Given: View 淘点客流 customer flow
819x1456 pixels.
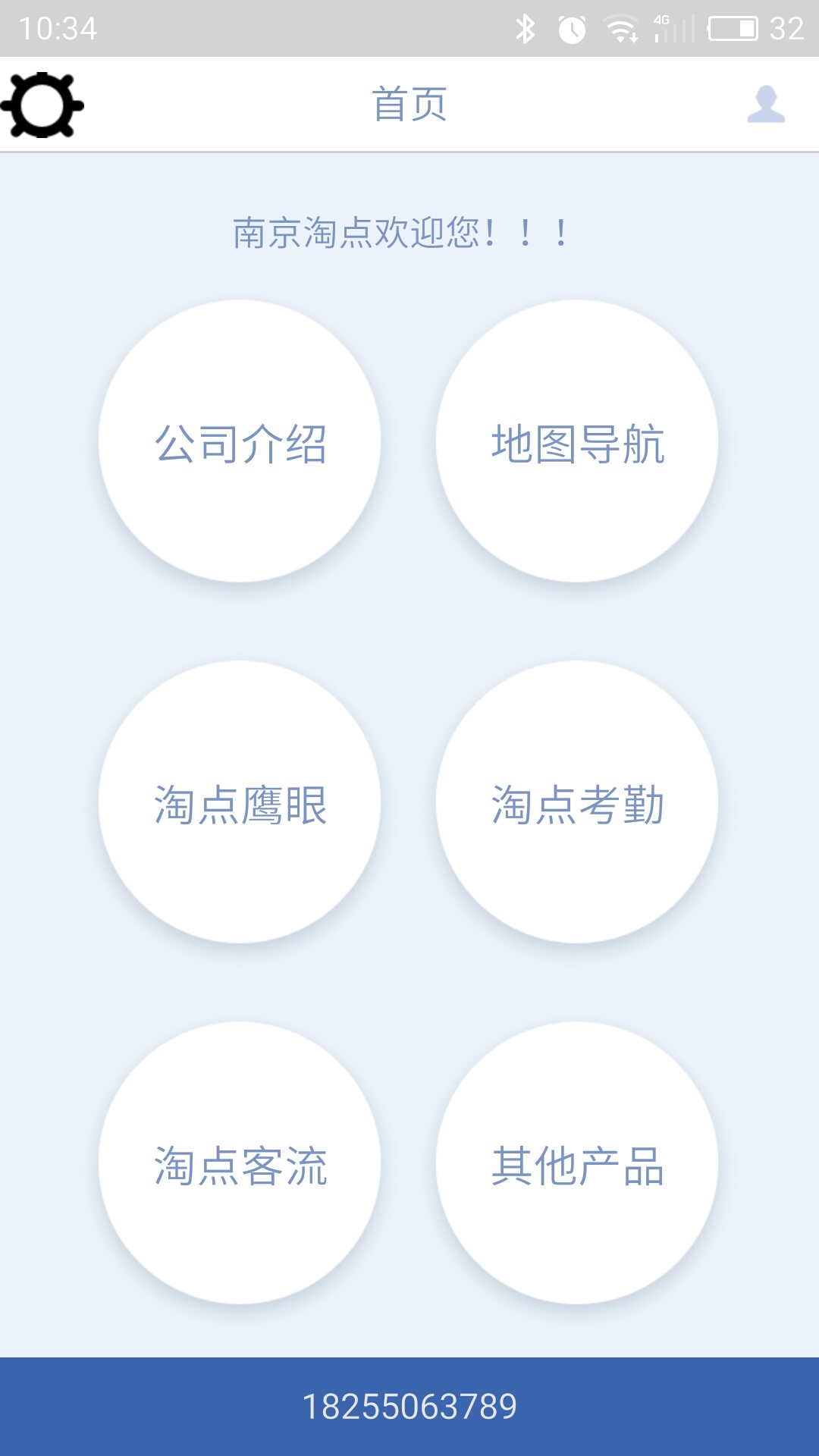Looking at the screenshot, I should coord(240,1163).
